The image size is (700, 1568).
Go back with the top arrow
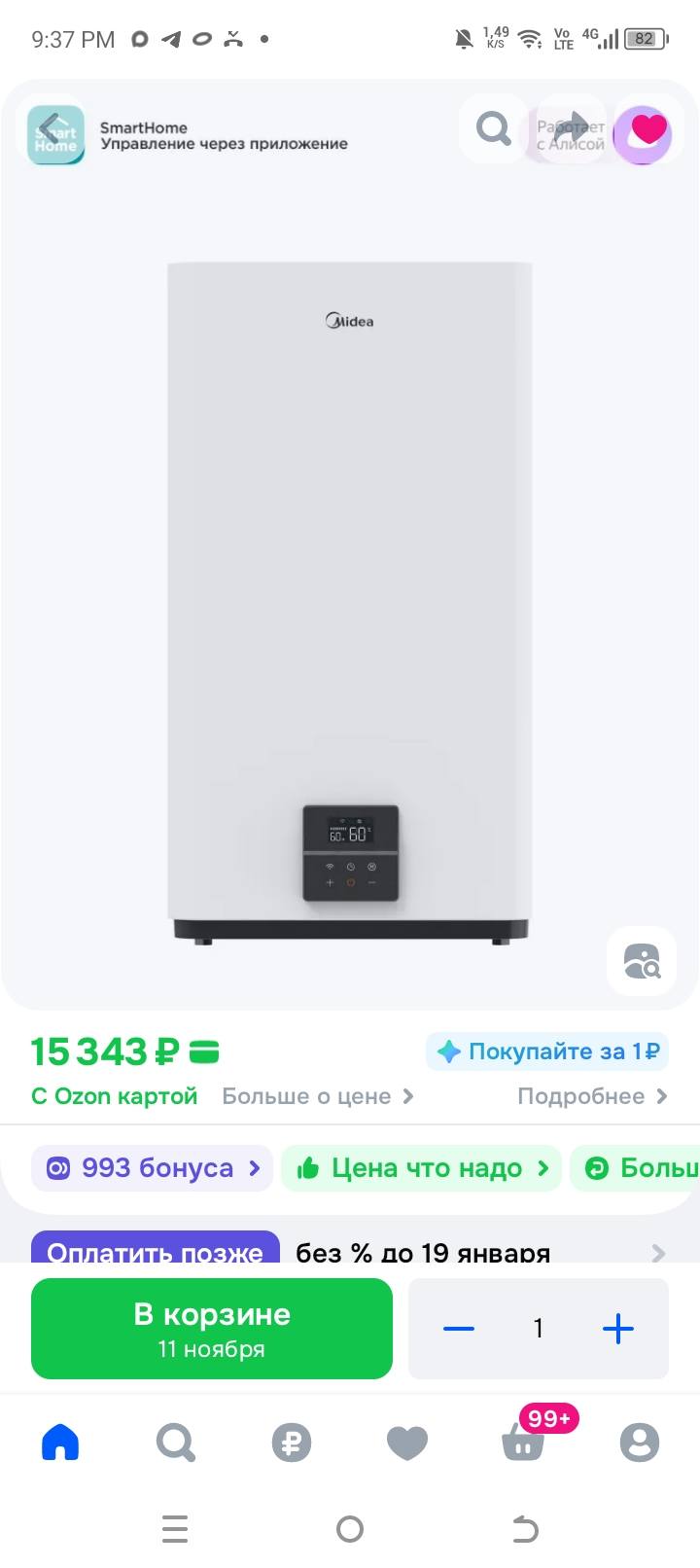point(51,128)
